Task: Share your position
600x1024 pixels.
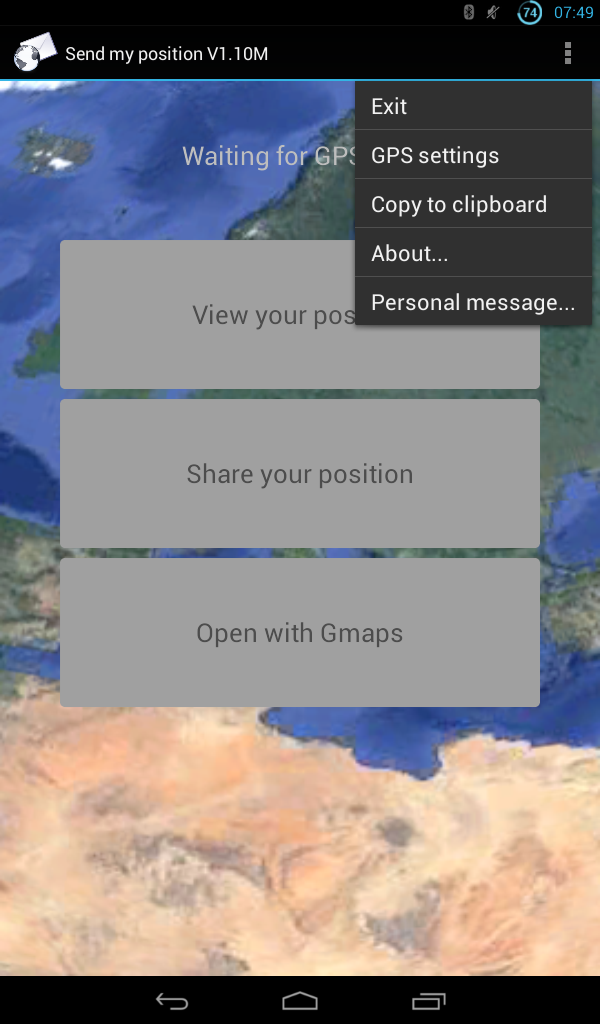Action: (300, 473)
